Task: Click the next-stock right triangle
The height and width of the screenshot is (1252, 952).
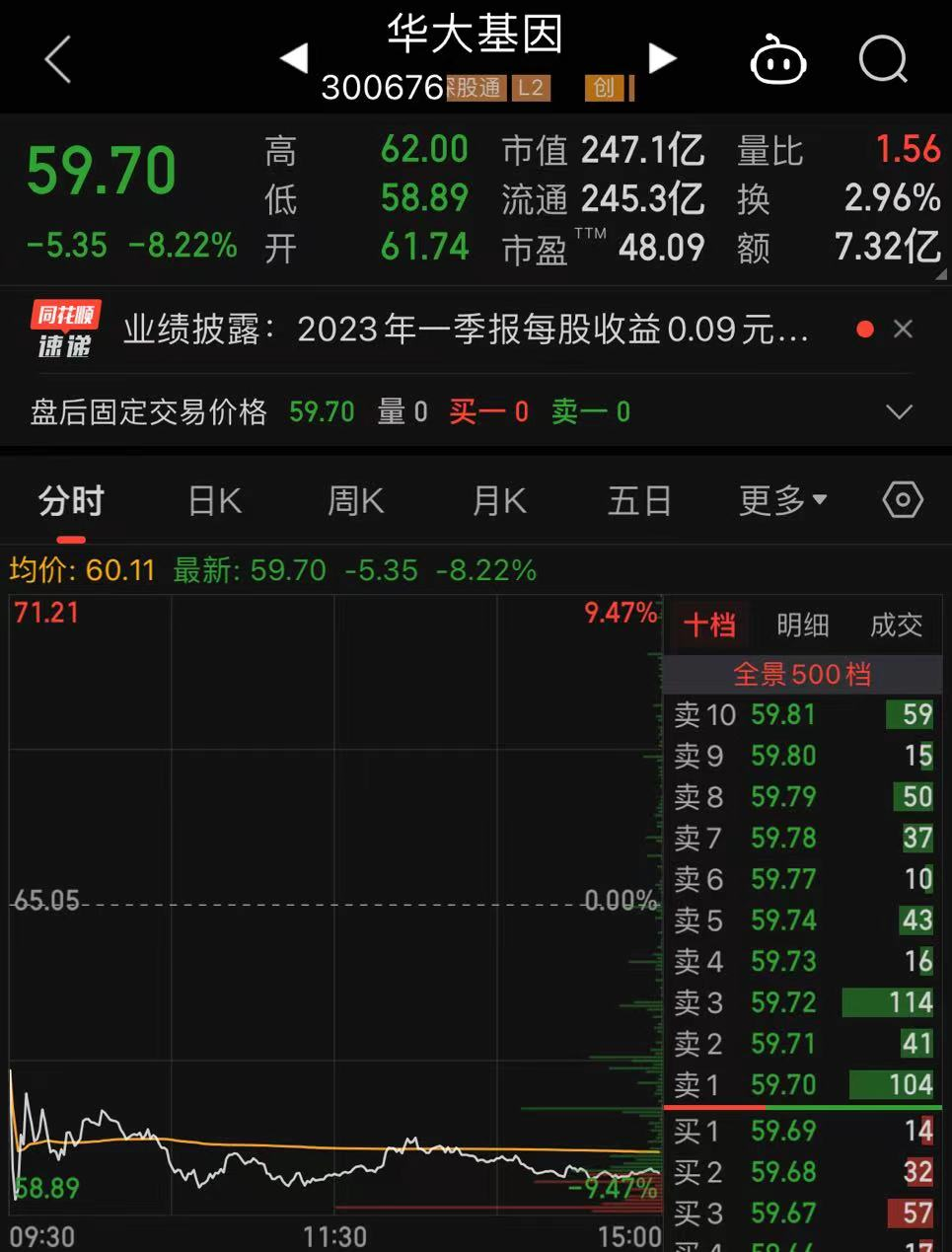Action: (x=663, y=58)
